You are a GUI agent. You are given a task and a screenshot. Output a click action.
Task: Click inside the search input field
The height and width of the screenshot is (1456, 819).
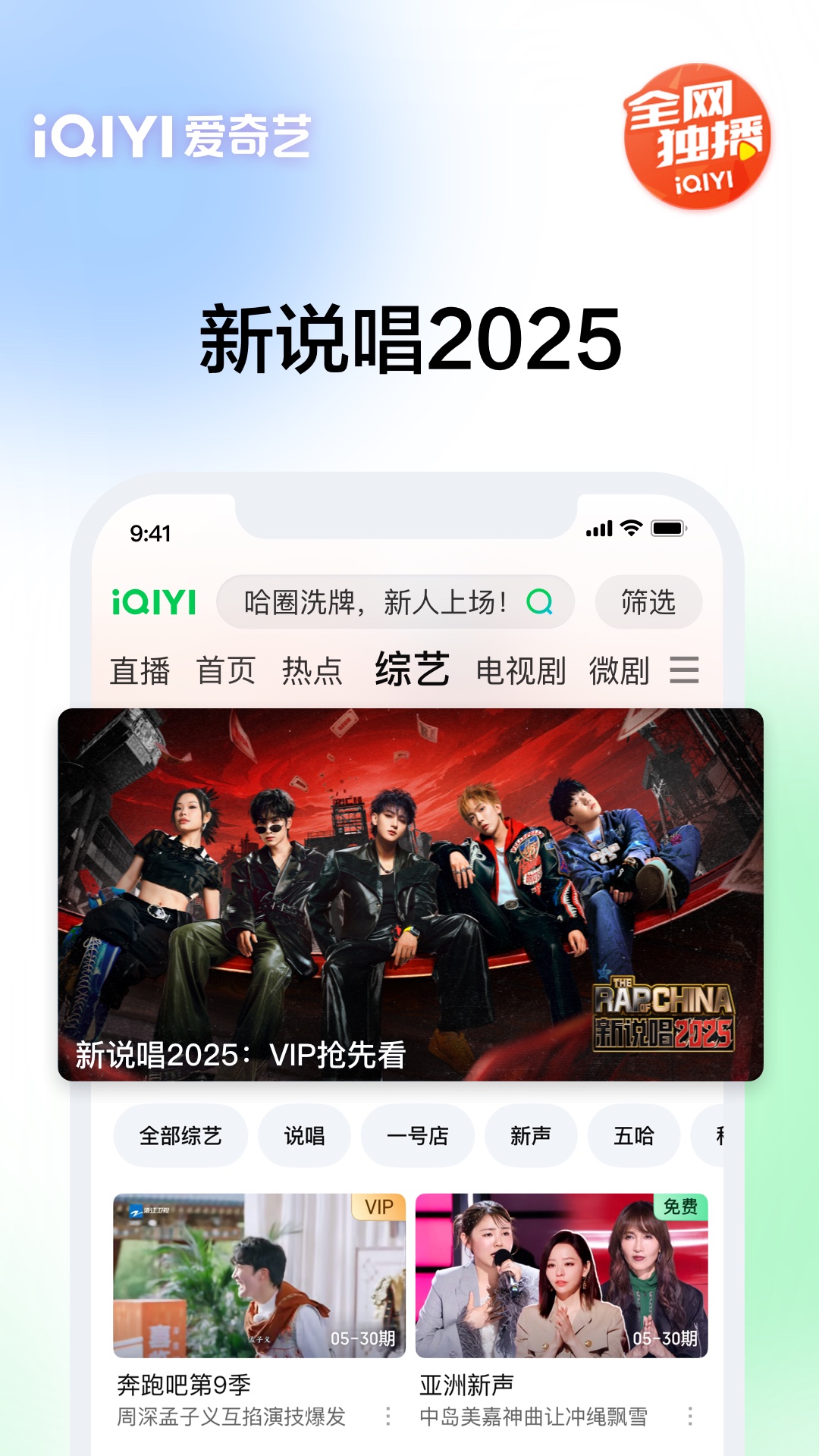(364, 603)
